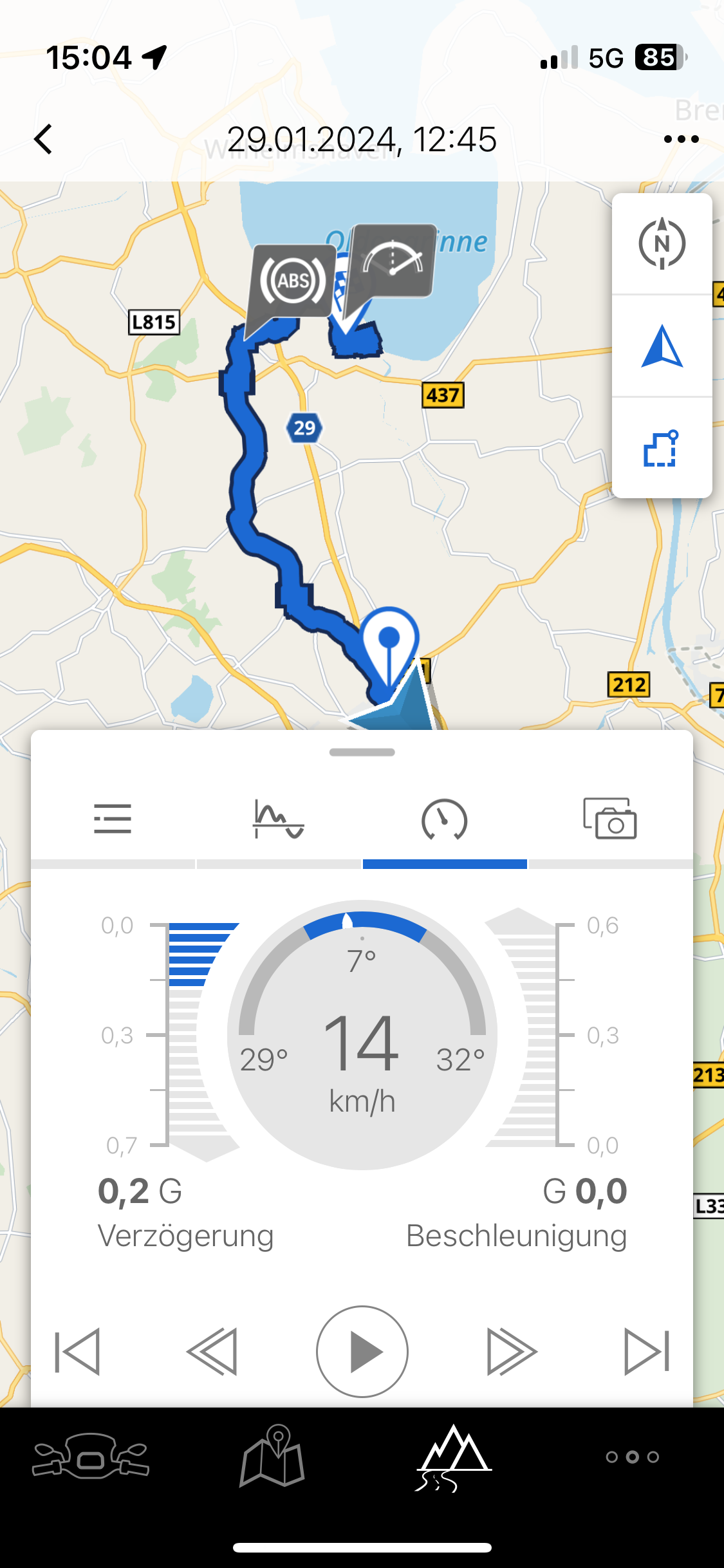Tap the north compass orientation button

point(662,243)
